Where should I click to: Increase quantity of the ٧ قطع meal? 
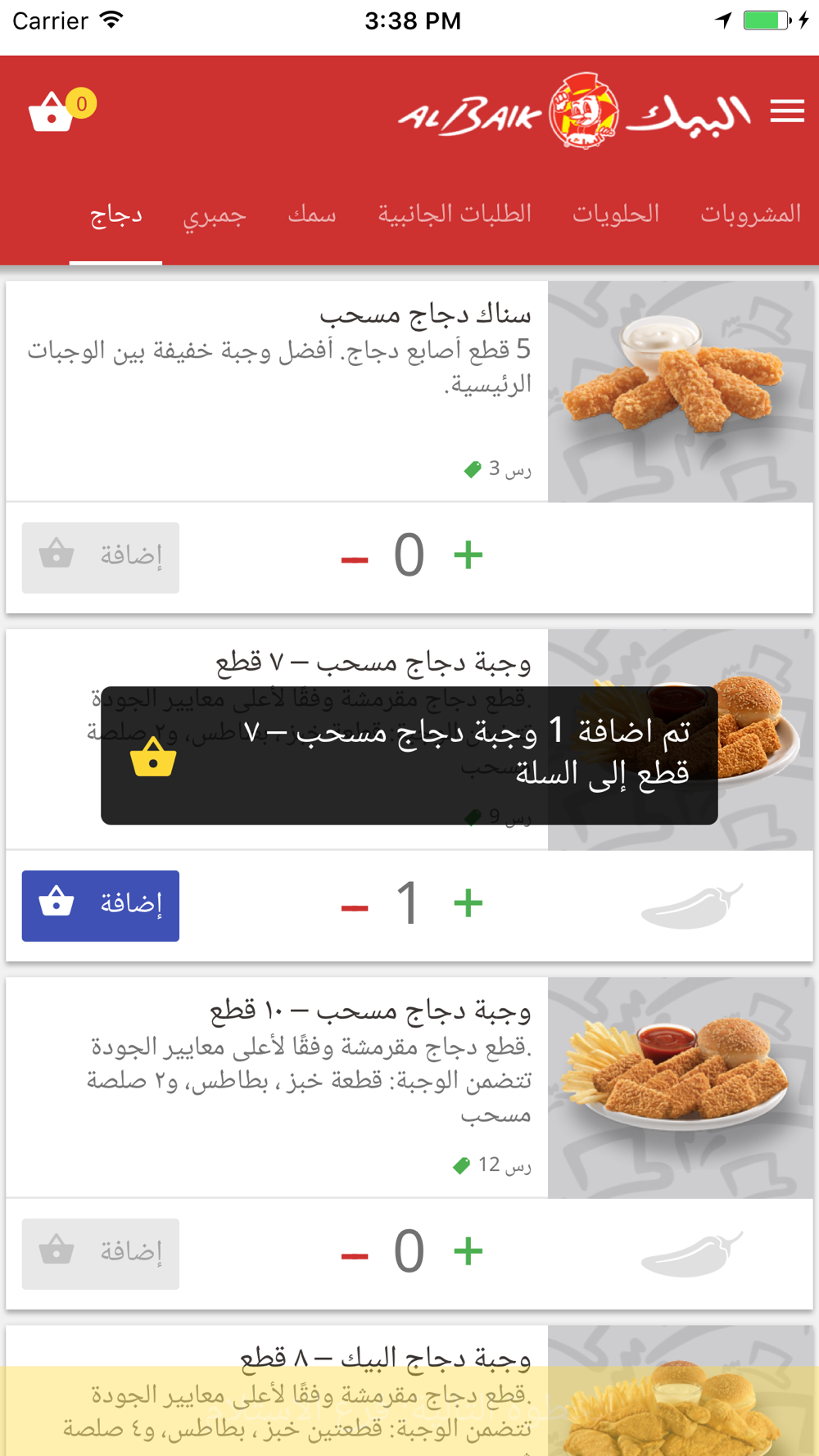point(468,904)
